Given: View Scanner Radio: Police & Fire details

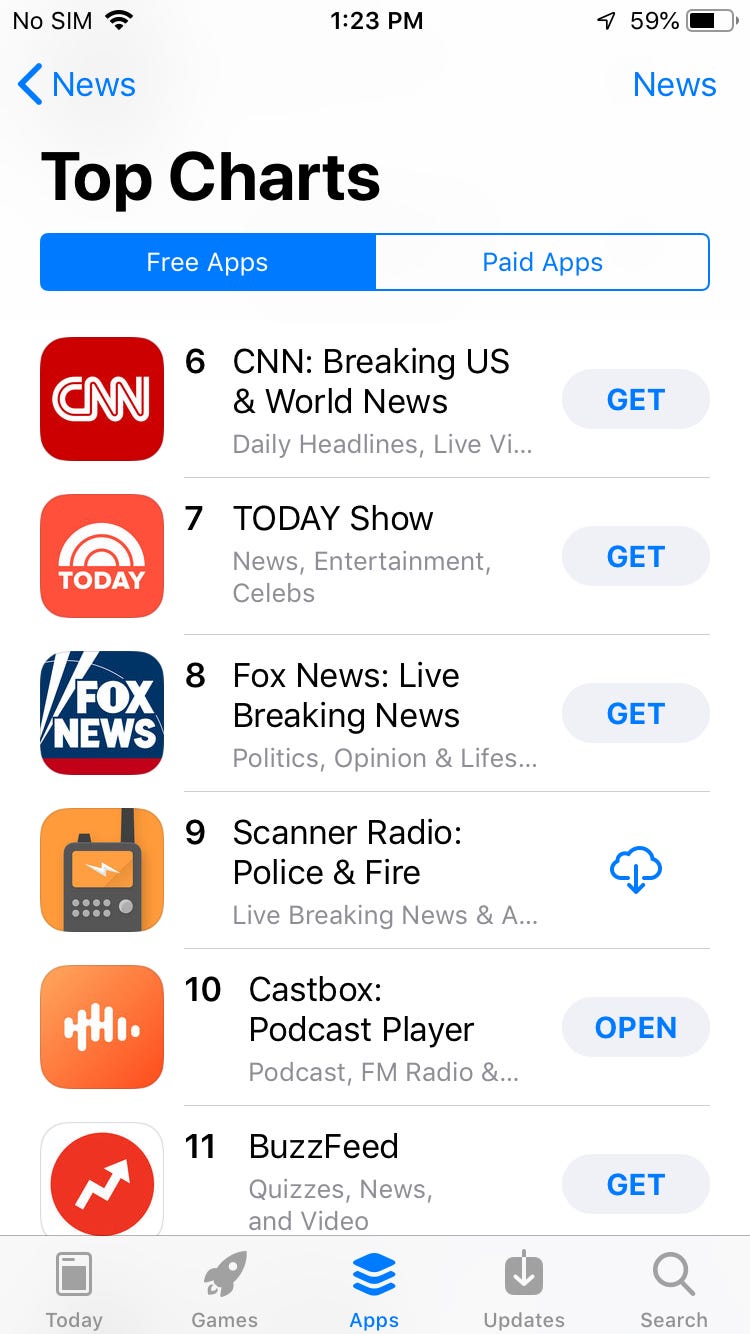Looking at the screenshot, I should coord(347,852).
